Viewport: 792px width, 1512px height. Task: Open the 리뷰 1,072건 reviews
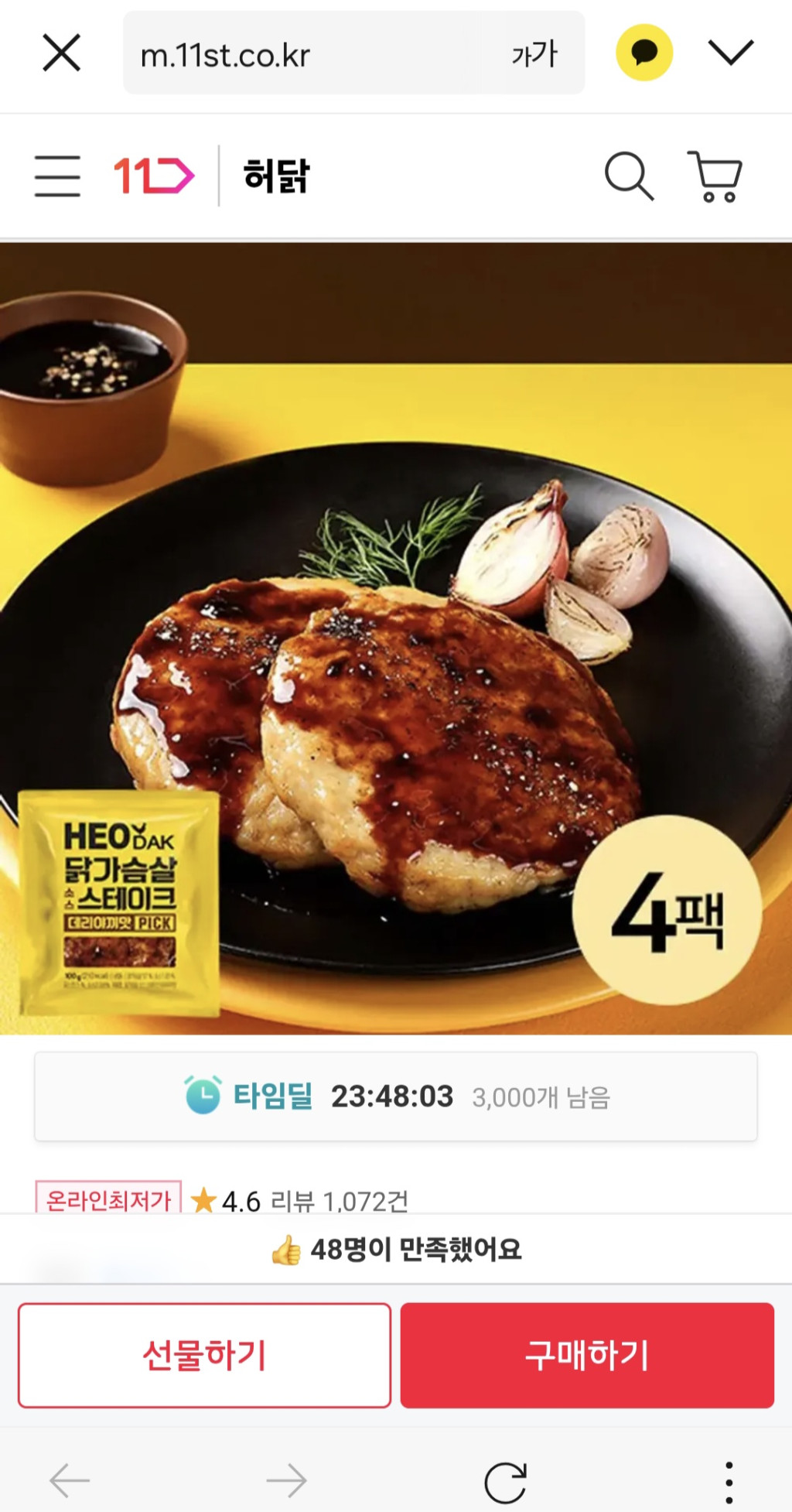339,1200
